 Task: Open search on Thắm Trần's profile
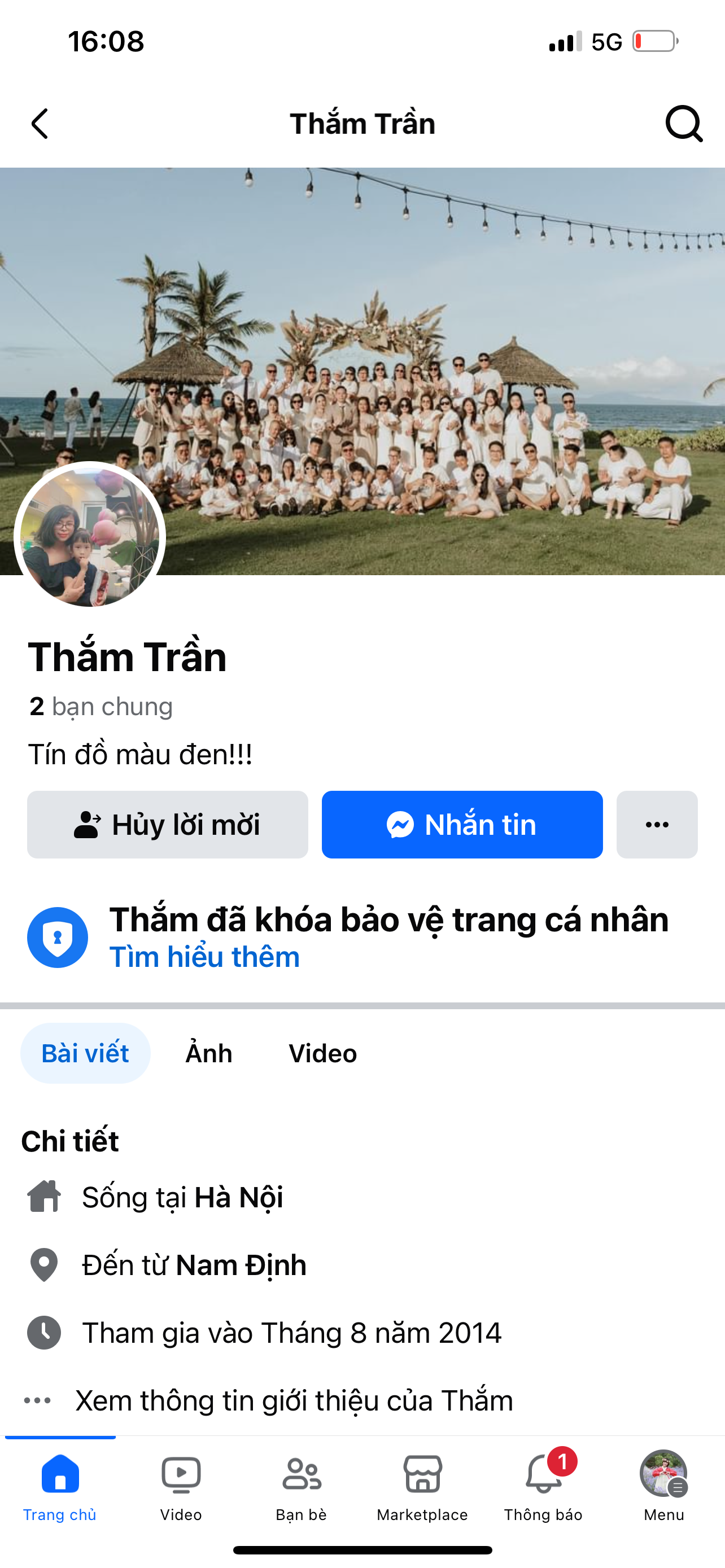click(683, 124)
